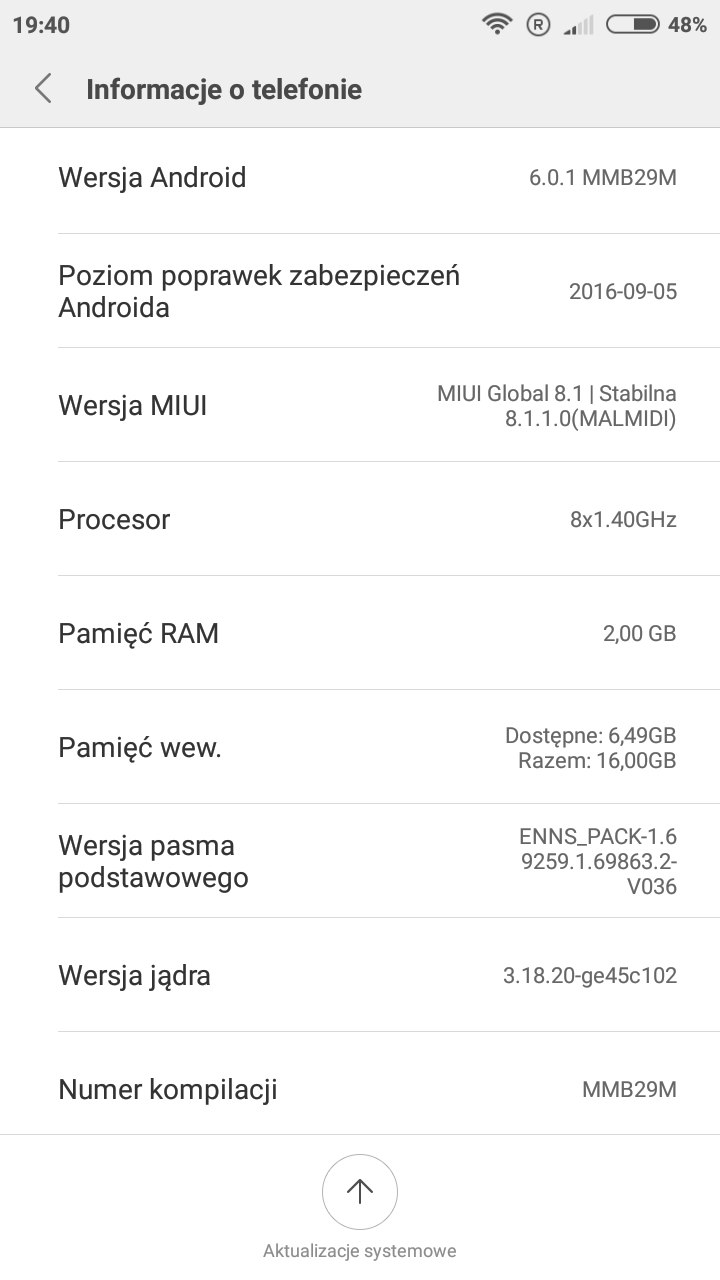Select the Wersja MIUI row
720x1280 pixels.
pos(360,406)
